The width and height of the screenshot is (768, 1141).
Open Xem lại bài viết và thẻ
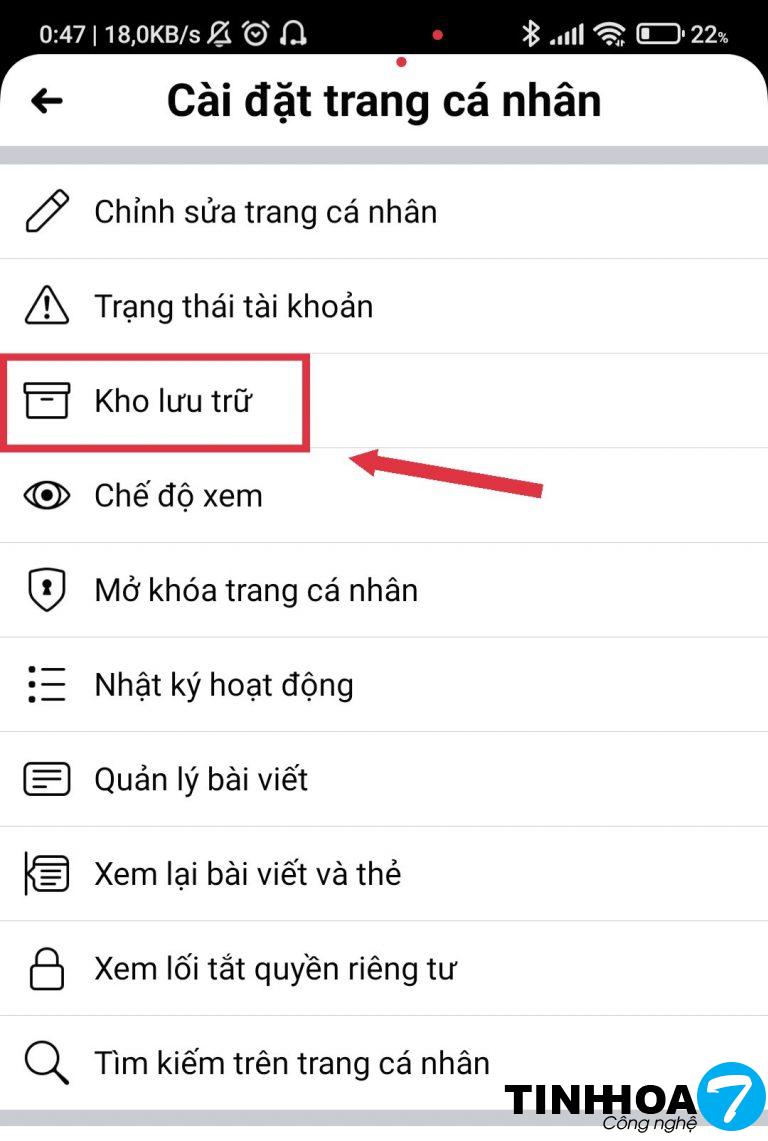[247, 874]
